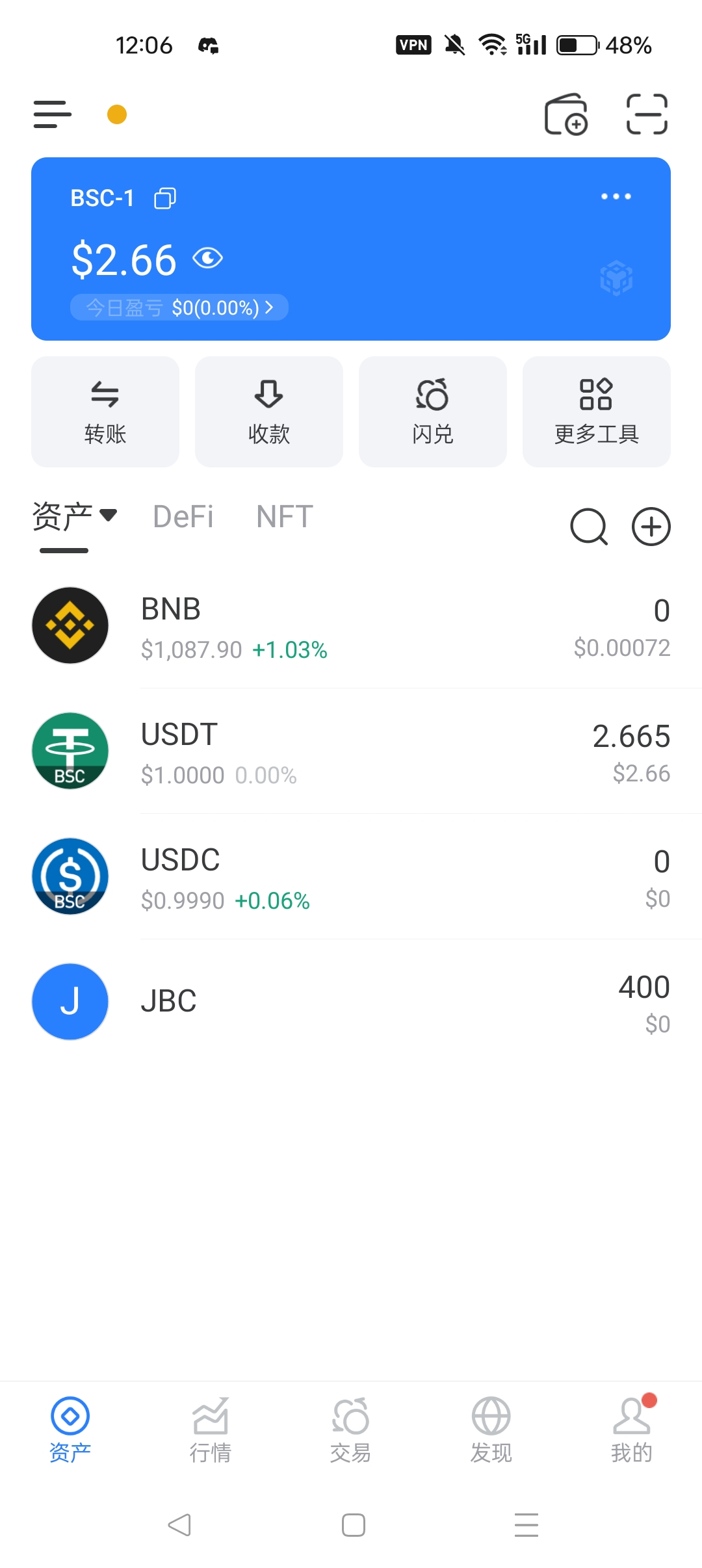Add a new token with plus icon
This screenshot has width=702, height=1568.
click(651, 527)
